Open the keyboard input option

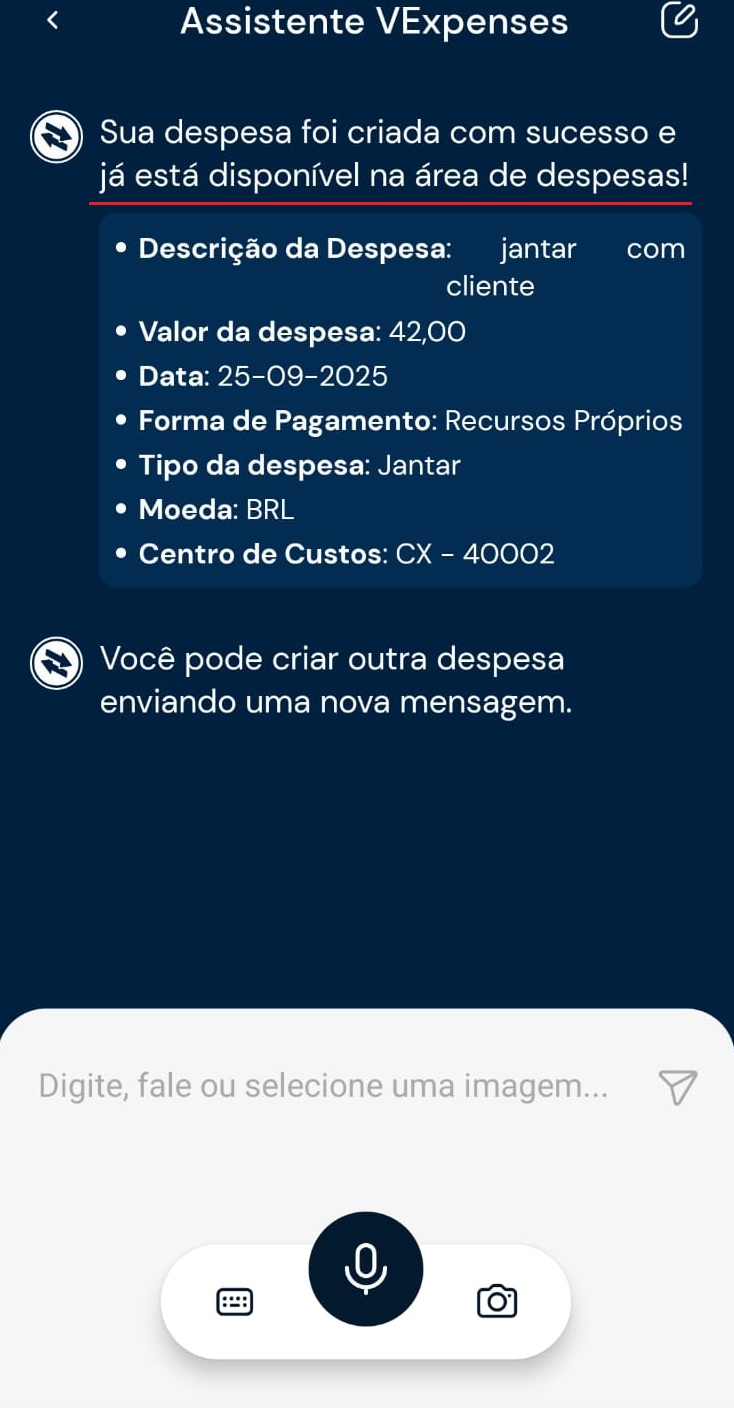235,1302
